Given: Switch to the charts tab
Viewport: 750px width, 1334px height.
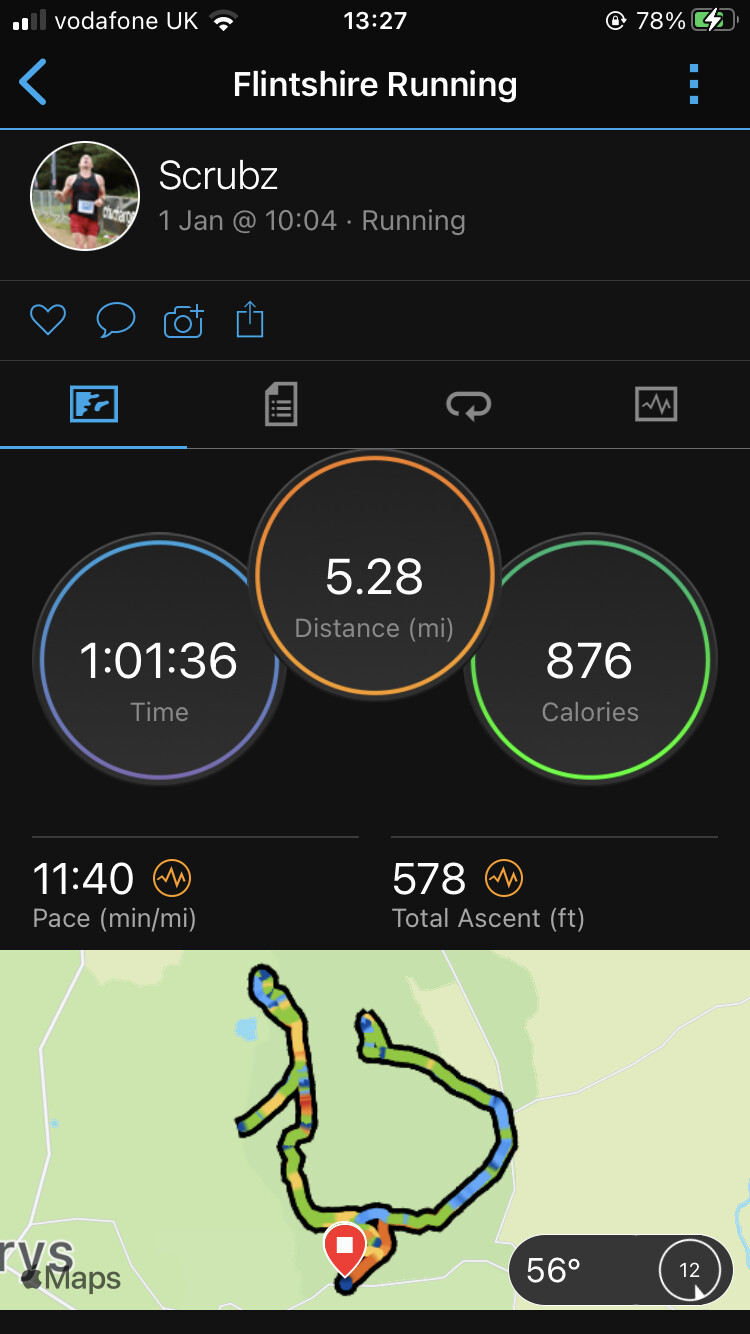Looking at the screenshot, I should coord(656,405).
